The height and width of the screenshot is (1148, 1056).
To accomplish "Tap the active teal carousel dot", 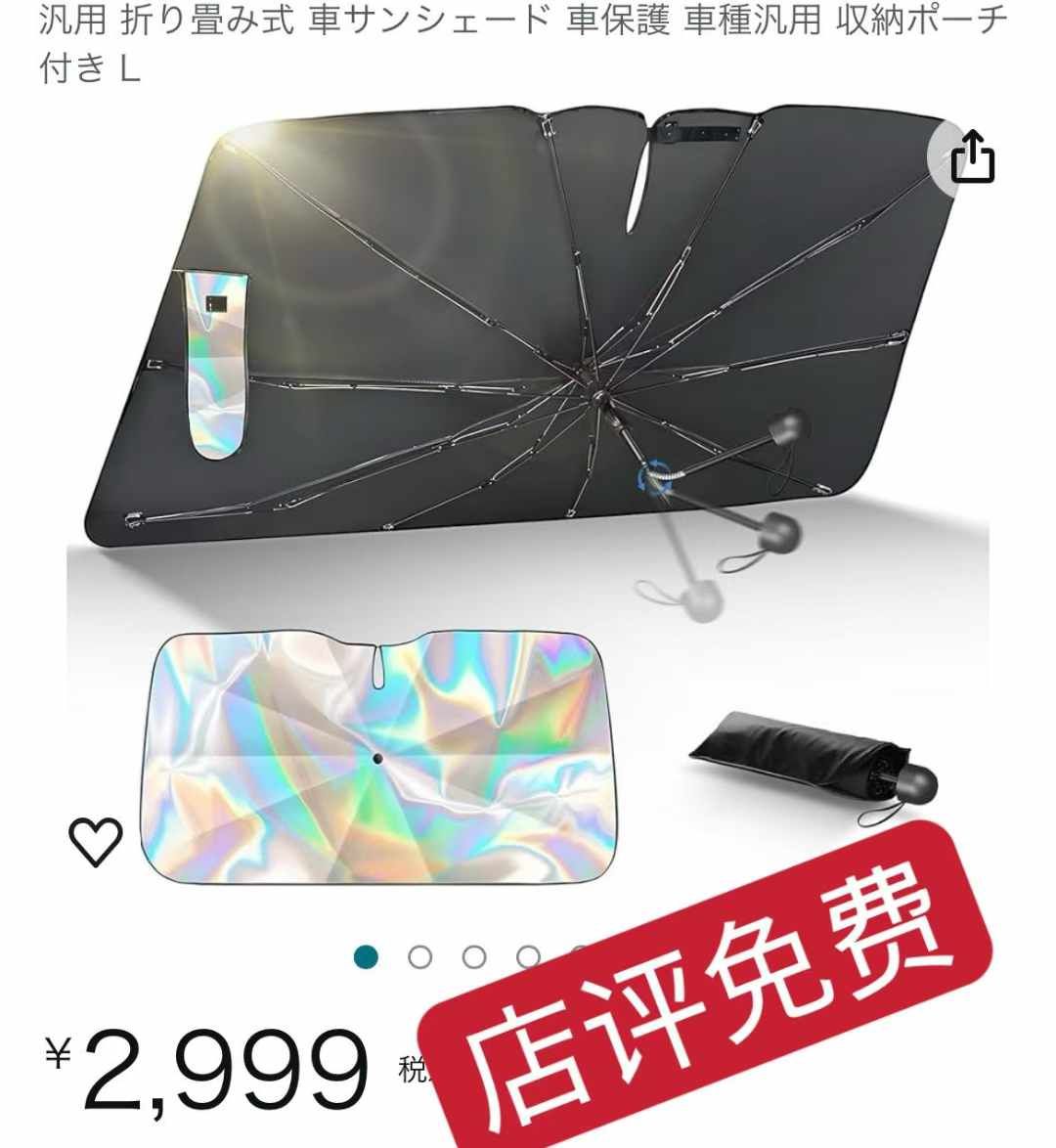I will (366, 958).
